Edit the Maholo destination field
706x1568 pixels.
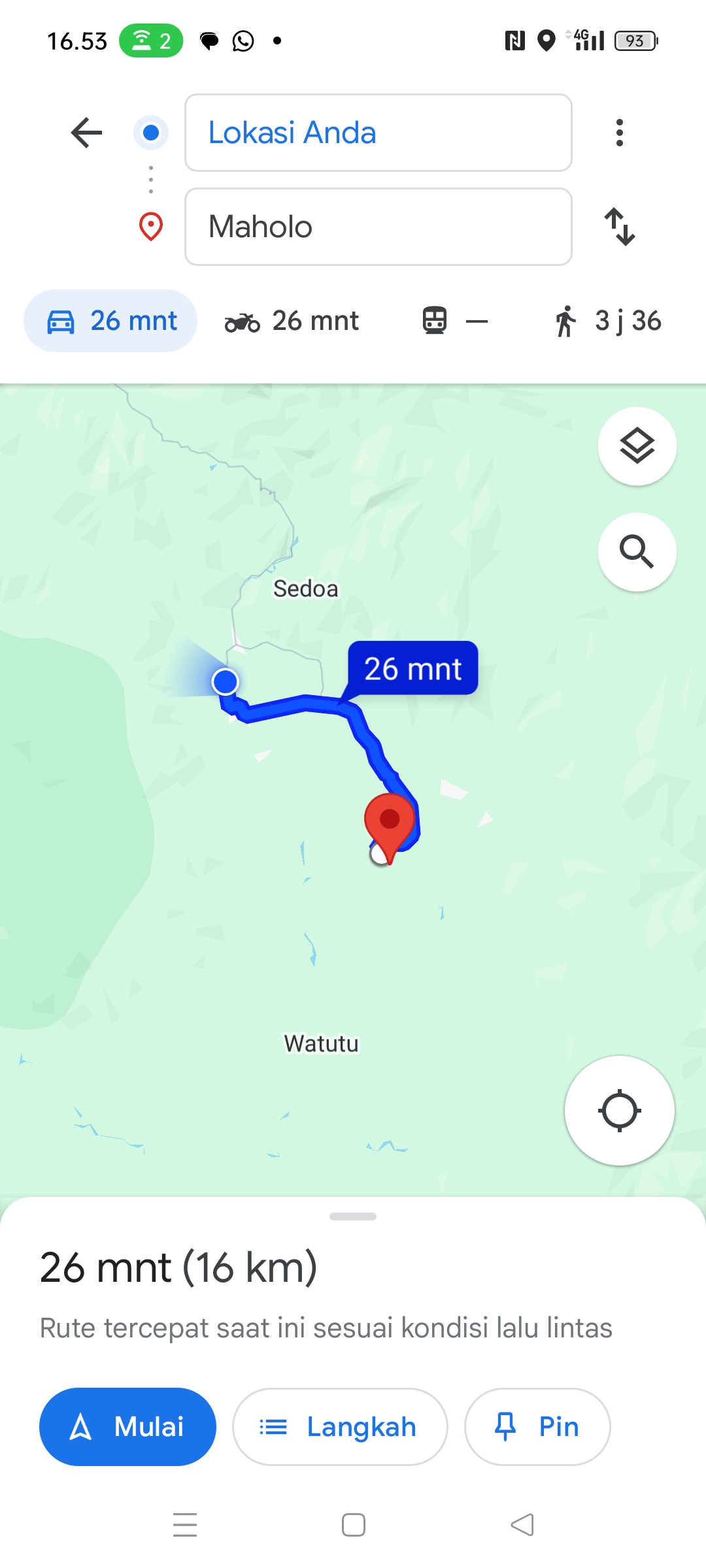coord(378,227)
